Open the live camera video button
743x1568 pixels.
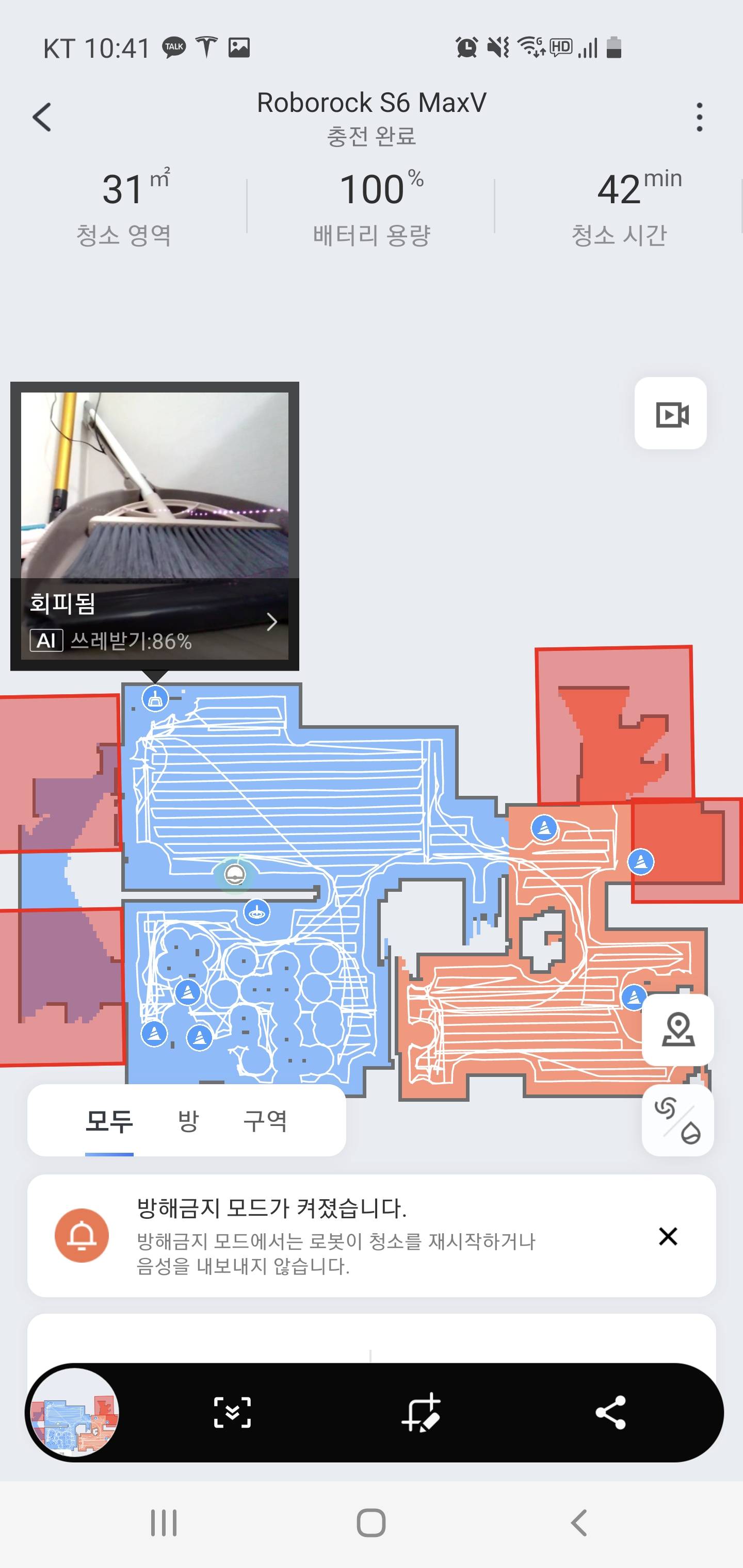tap(671, 414)
